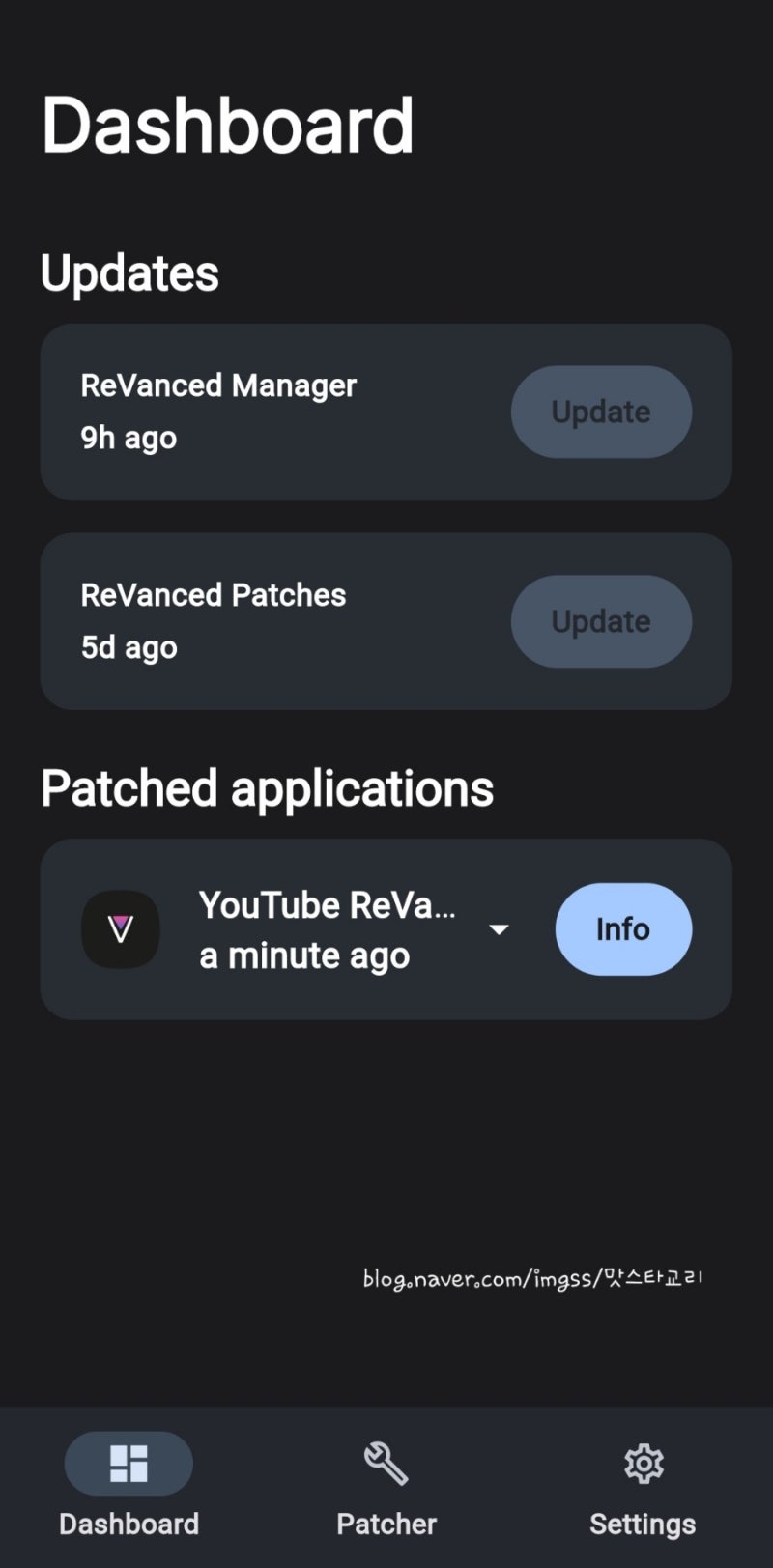The image size is (773, 1568).
Task: Open Info for YouTube ReVanced
Action: pos(623,928)
